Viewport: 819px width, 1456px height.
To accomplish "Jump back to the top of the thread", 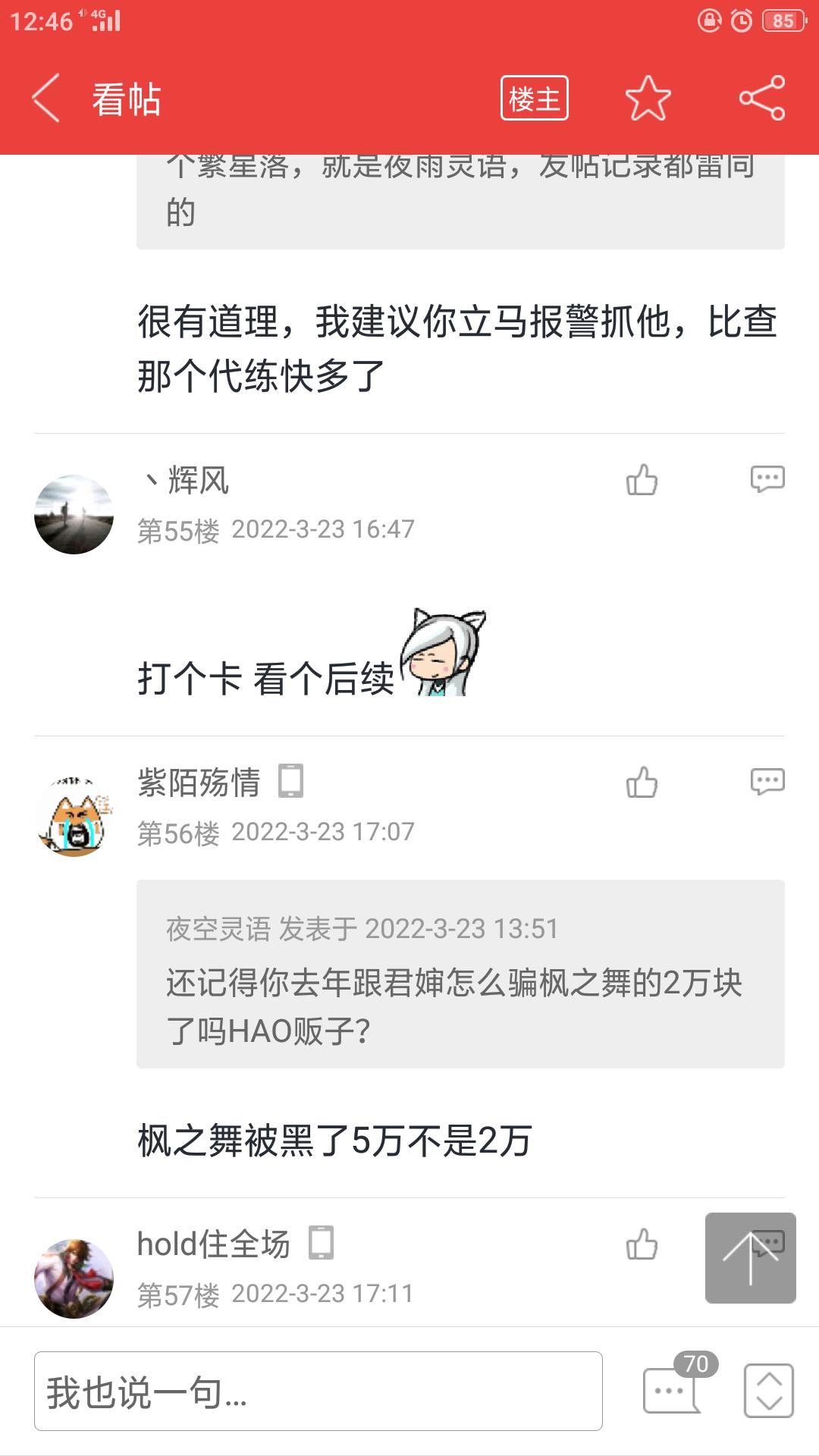I will tap(750, 1258).
